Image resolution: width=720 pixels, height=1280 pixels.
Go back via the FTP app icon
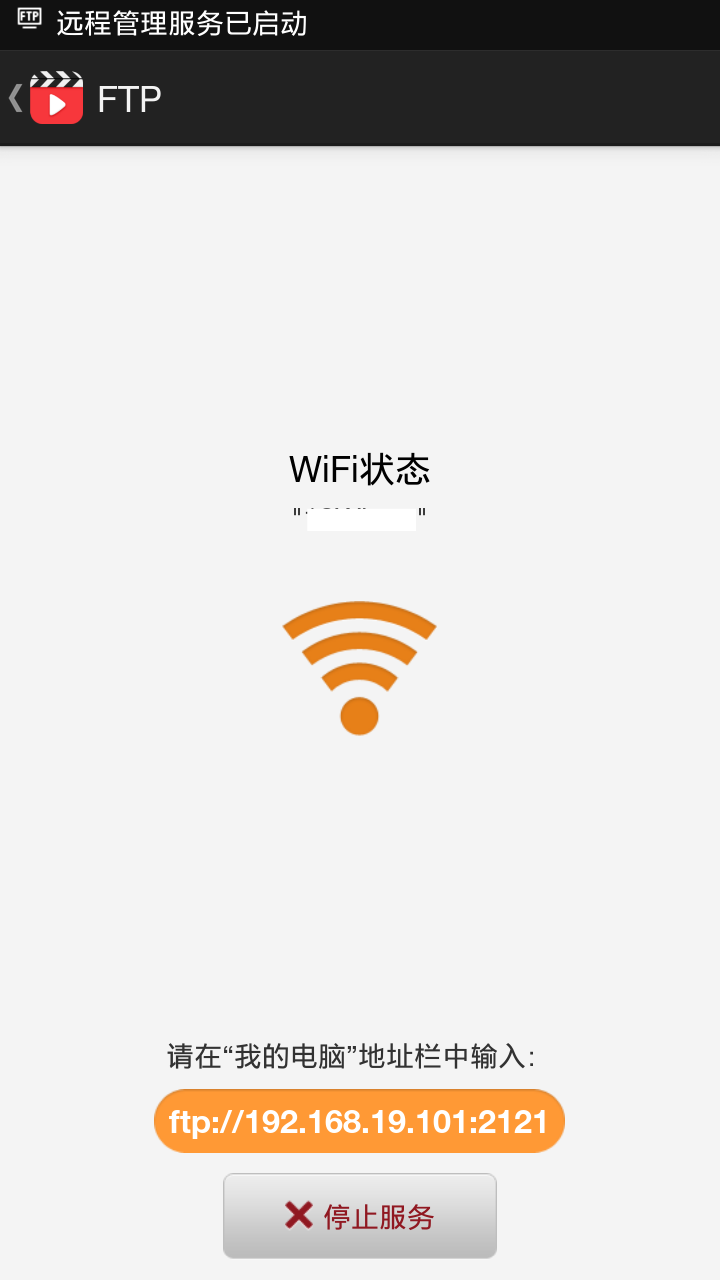click(55, 98)
